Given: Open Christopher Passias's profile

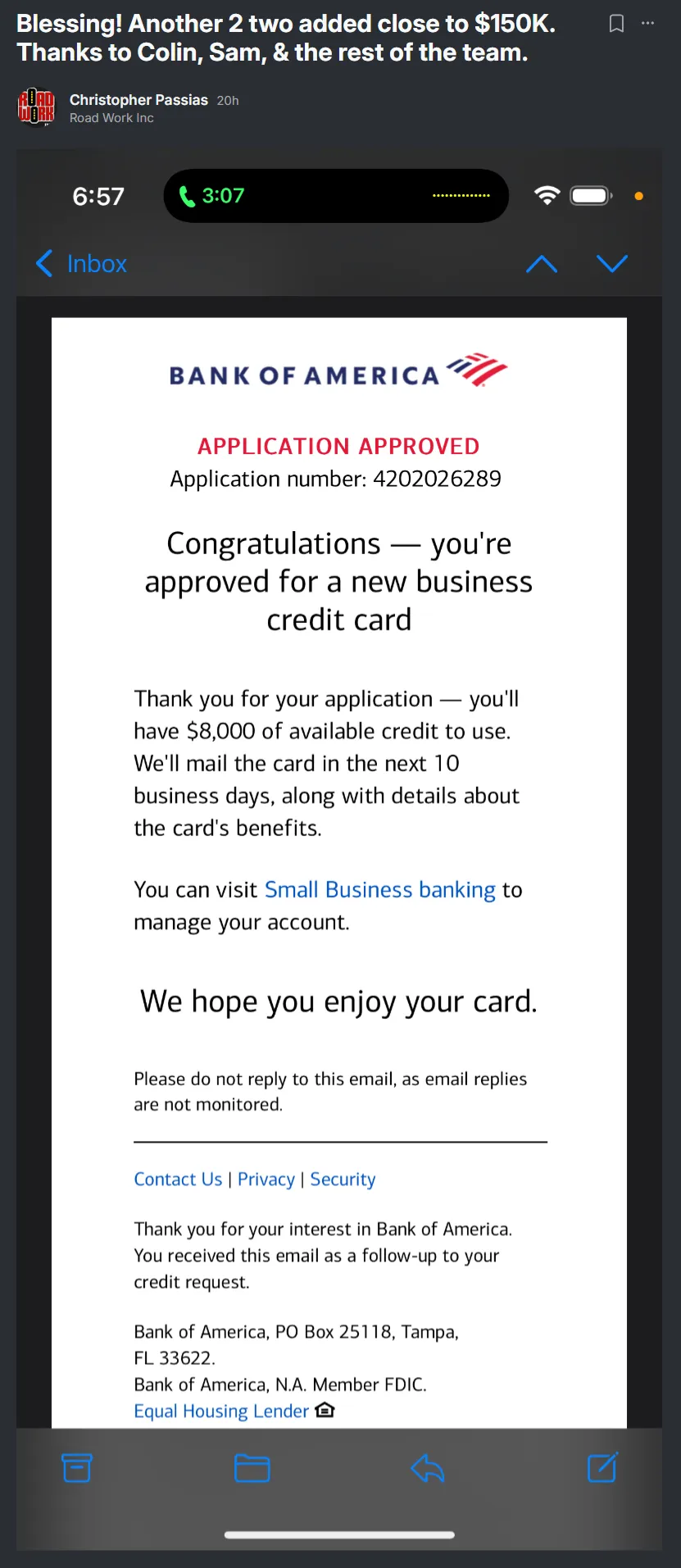Looking at the screenshot, I should pos(138,100).
